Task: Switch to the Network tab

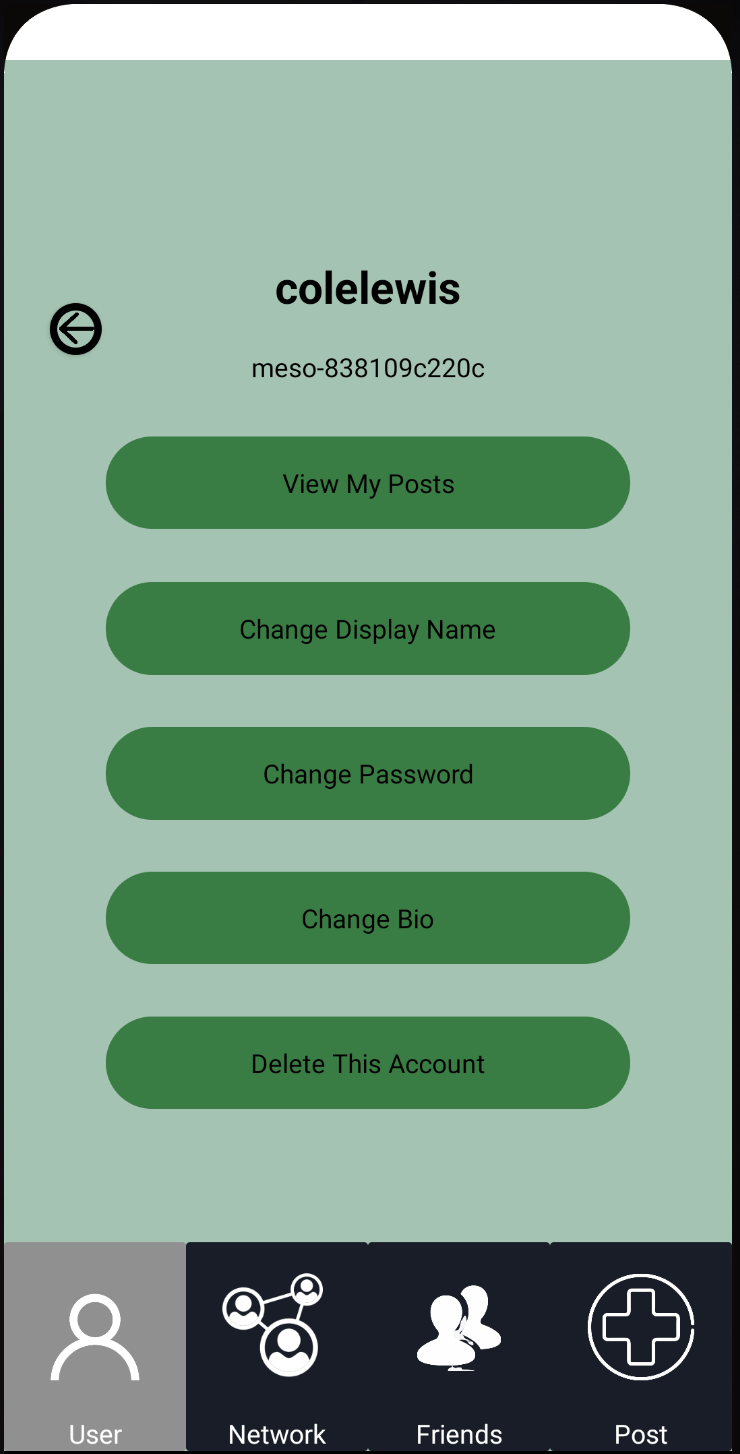Action: click(277, 1346)
